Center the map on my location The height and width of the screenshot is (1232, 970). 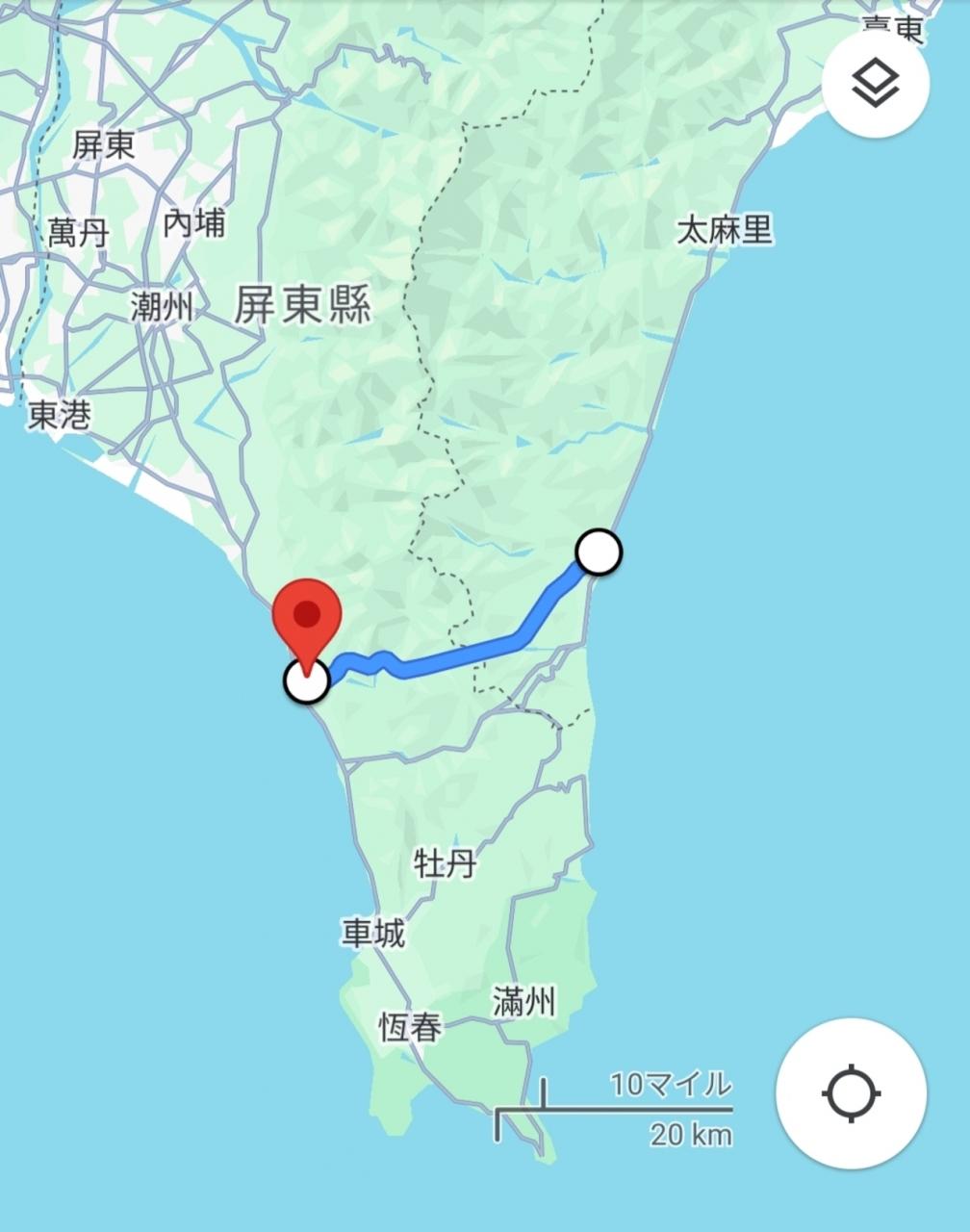tap(852, 1093)
